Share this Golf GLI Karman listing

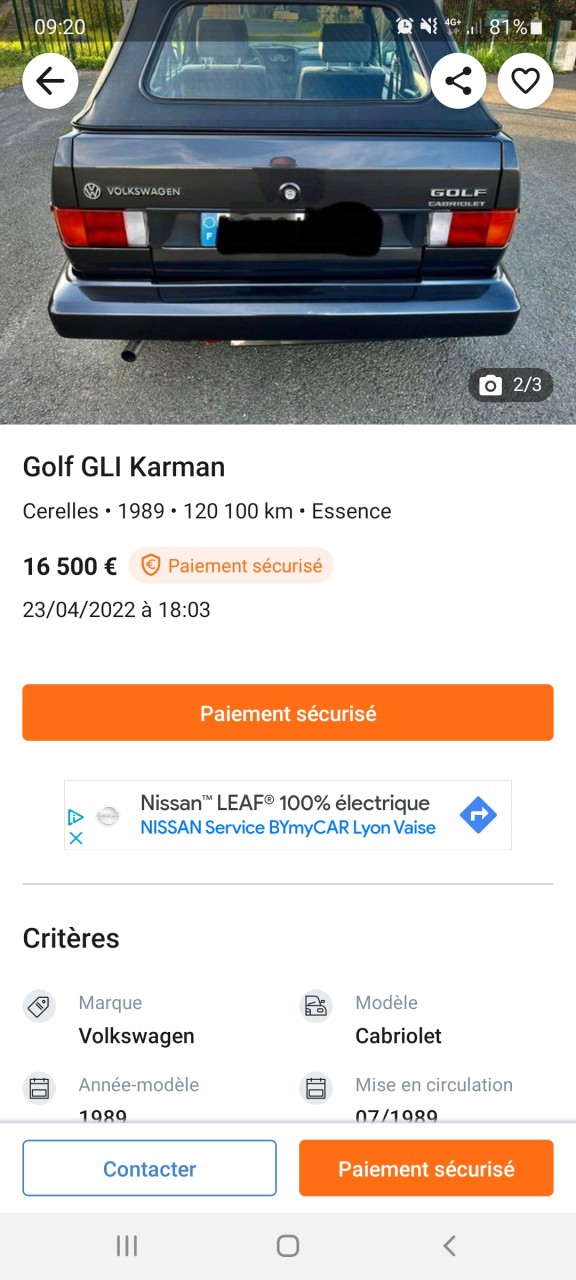(458, 81)
